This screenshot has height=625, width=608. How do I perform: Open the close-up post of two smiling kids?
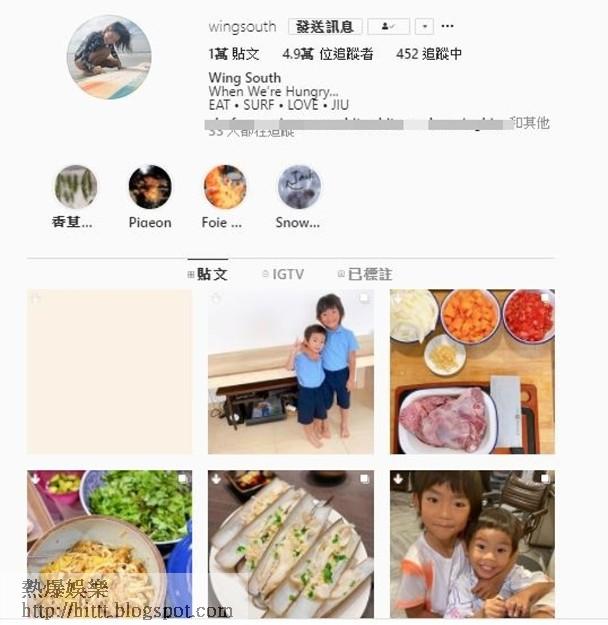click(x=472, y=544)
